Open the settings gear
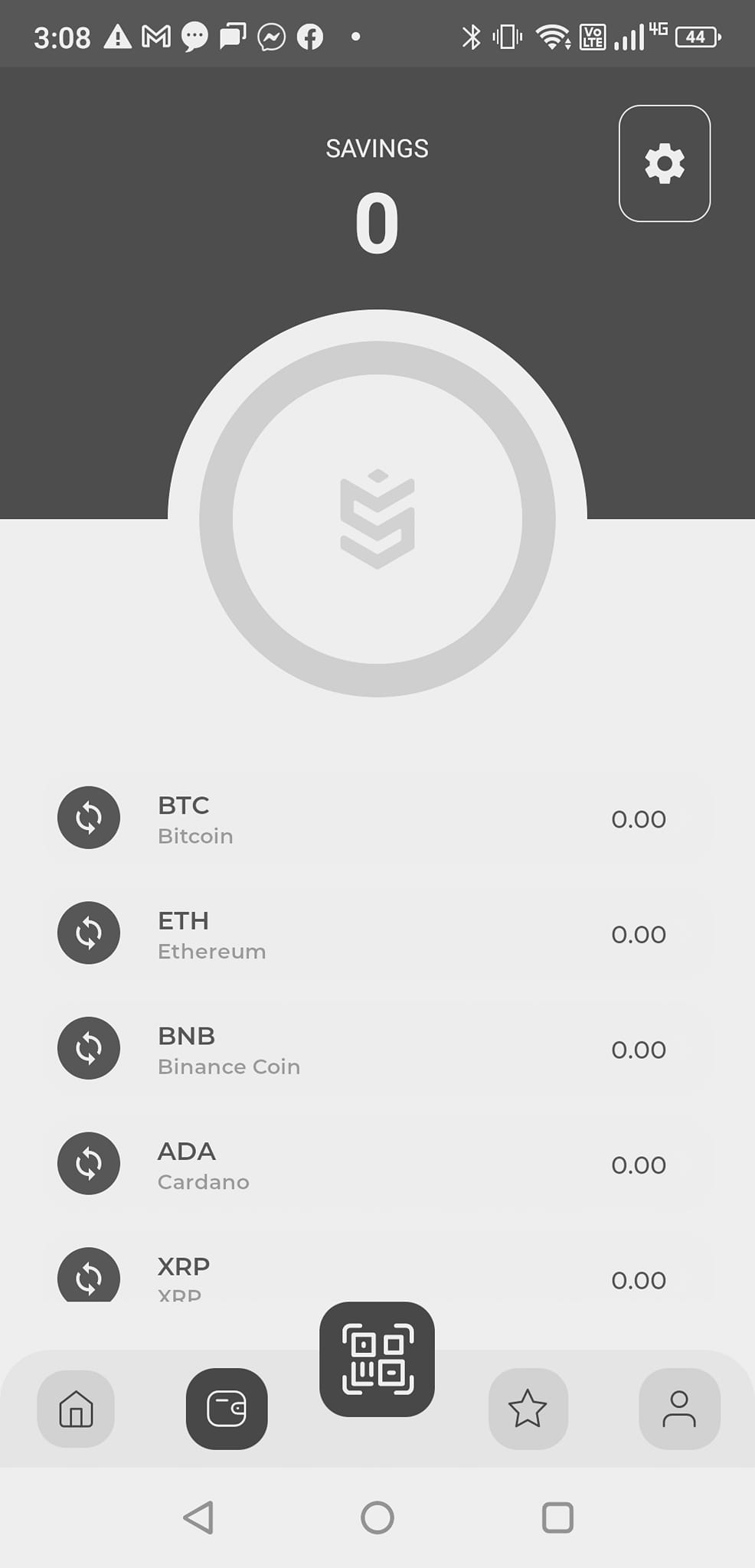Viewport: 755px width, 1568px height. tap(664, 163)
